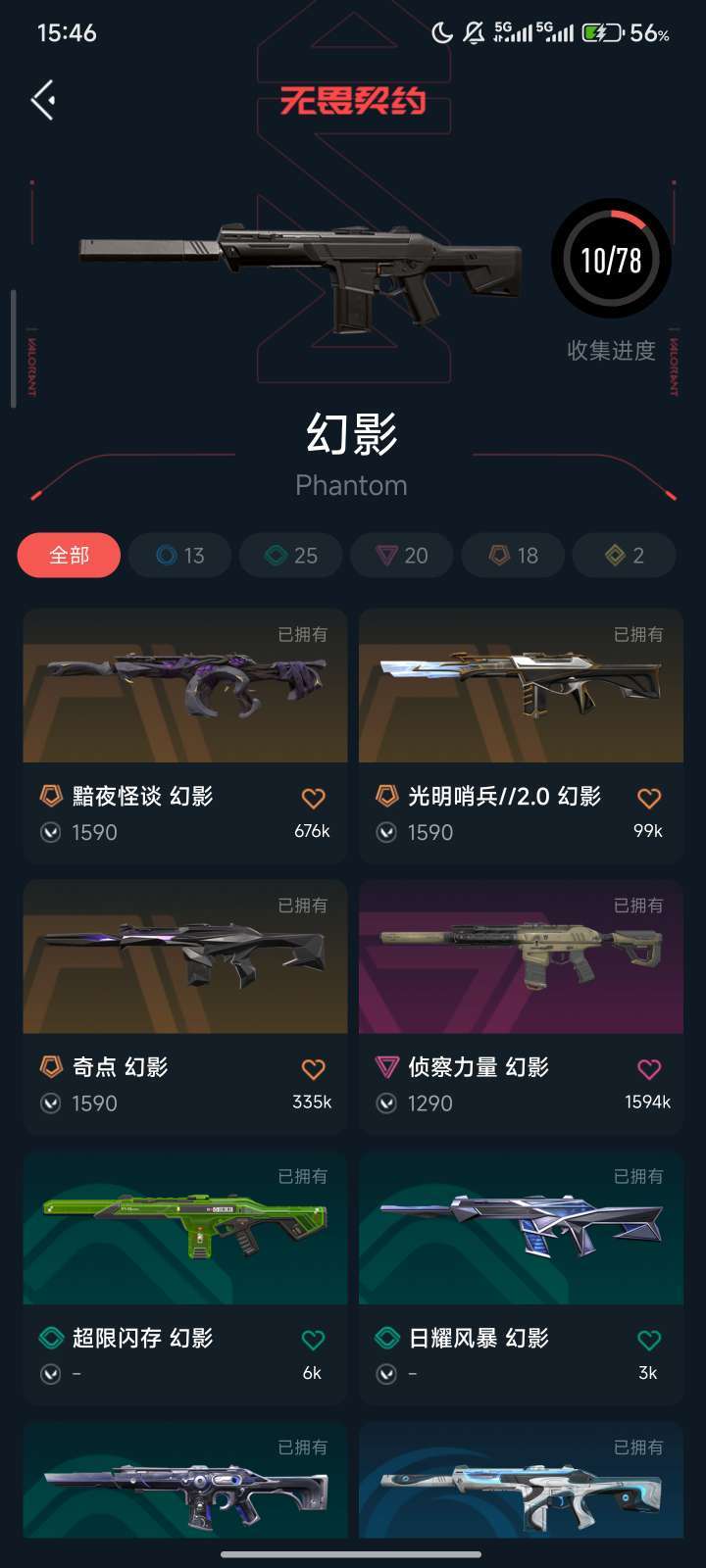Like the 日耀风暴 幻影 skin
Viewport: 706px width, 1568px height.
pyautogui.click(x=649, y=1340)
